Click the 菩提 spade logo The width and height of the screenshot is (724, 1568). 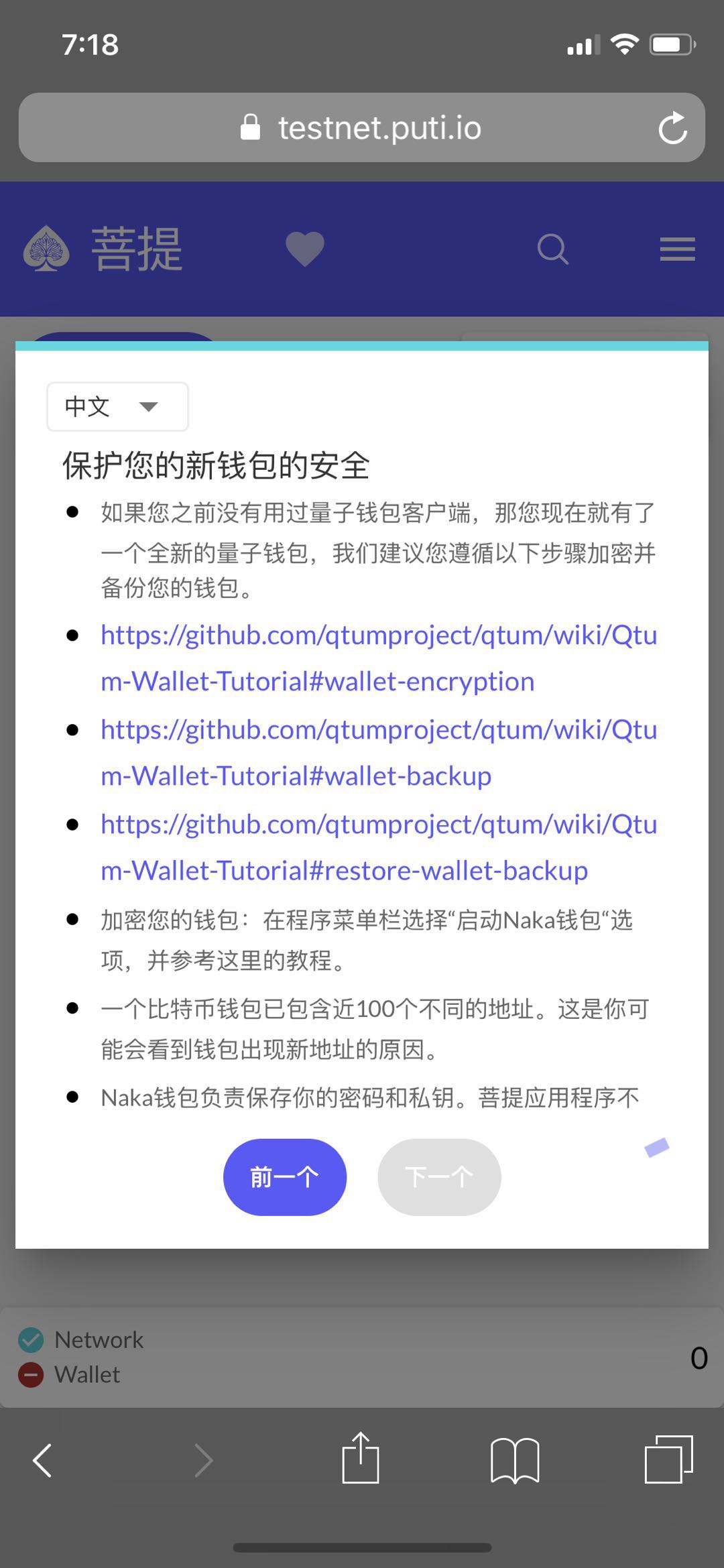[47, 247]
